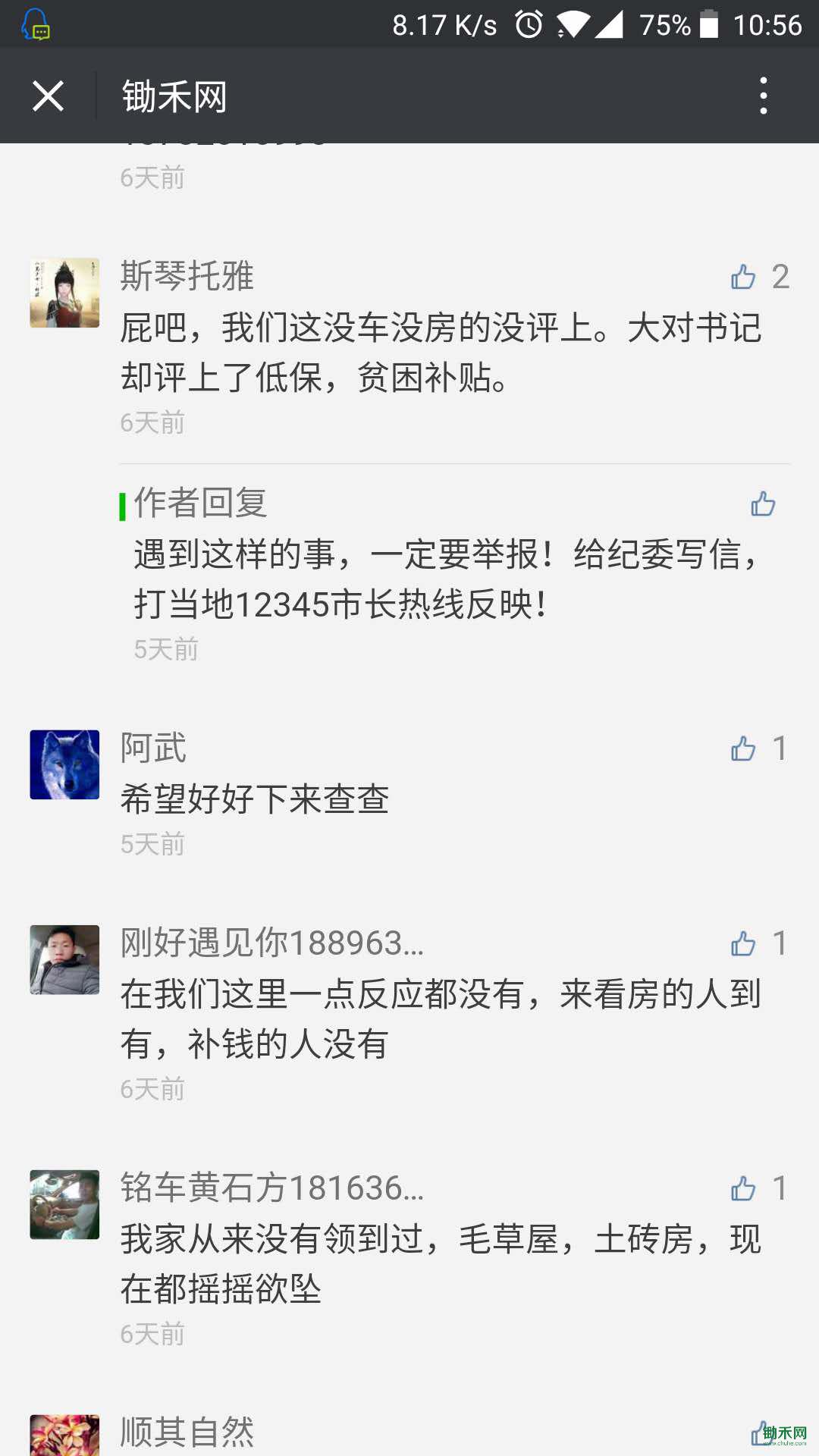The width and height of the screenshot is (819, 1456).
Task: Like the comment by 刚好遇见你188963
Action: tap(743, 943)
